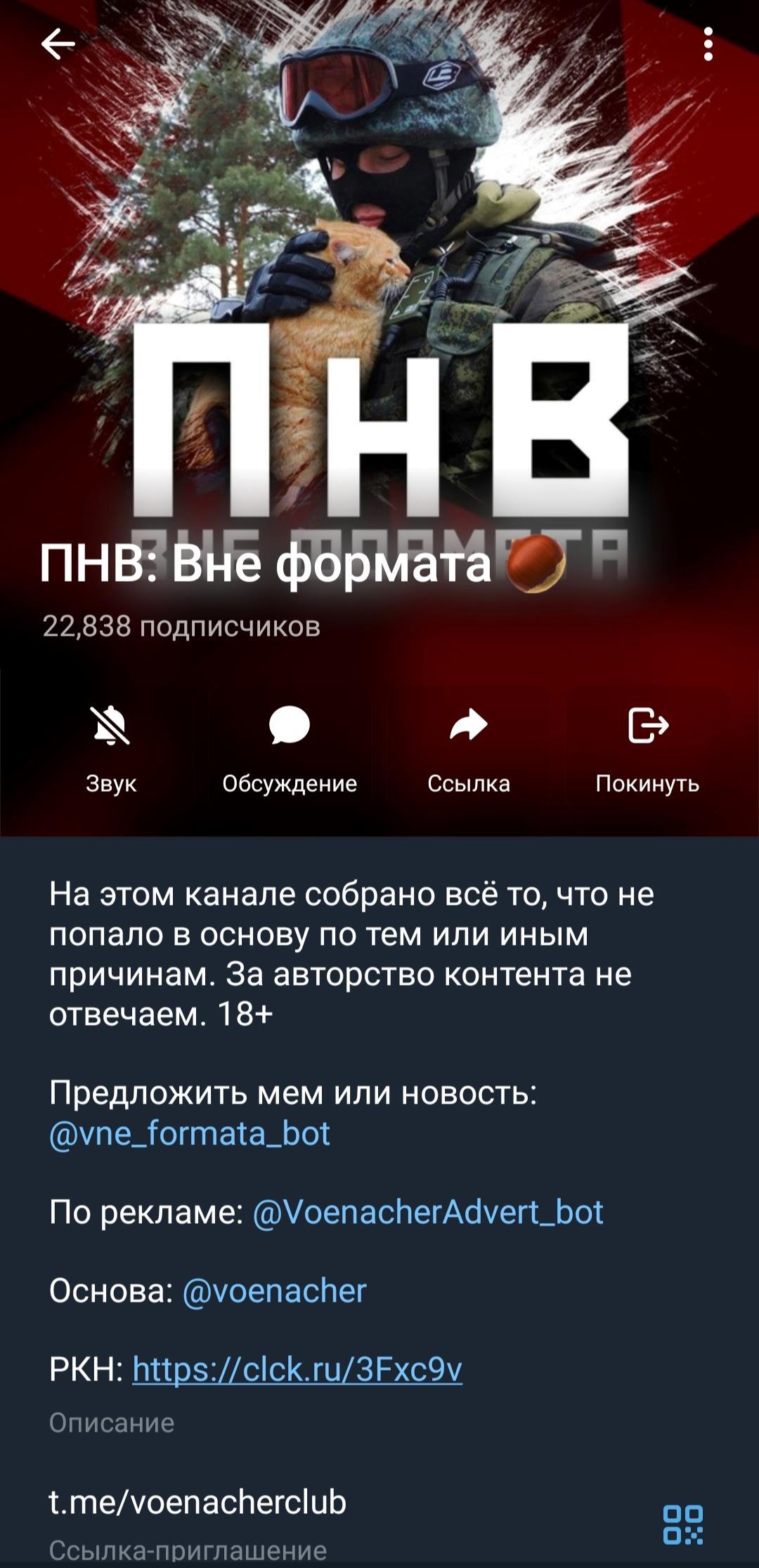The height and width of the screenshot is (1568, 759).
Task: Open the @VoenacherAdvert_bot advertising link
Action: [x=427, y=1212]
